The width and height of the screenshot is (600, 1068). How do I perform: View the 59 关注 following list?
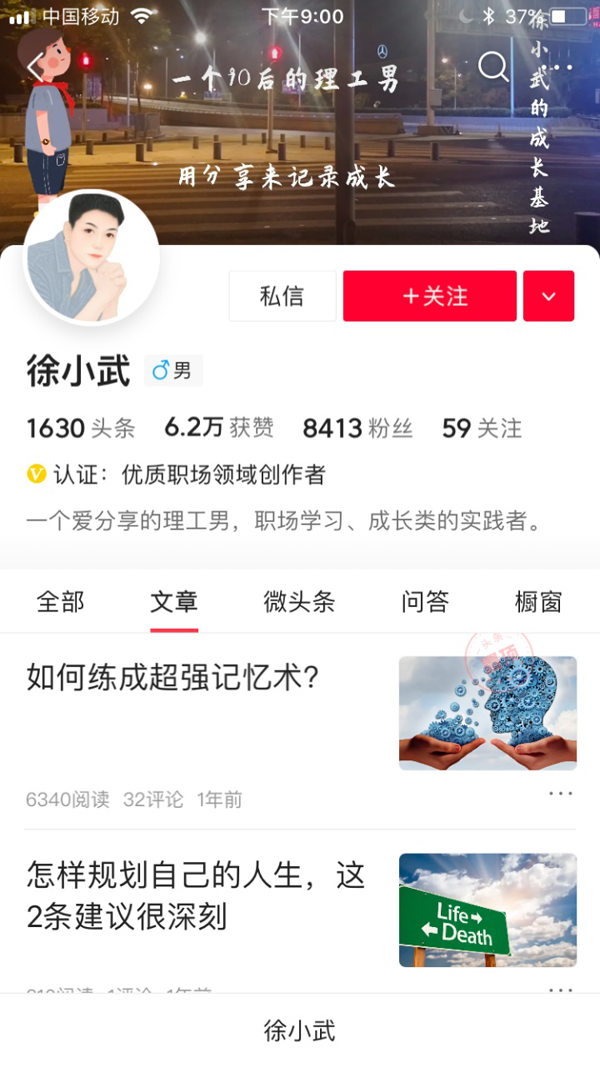482,429
